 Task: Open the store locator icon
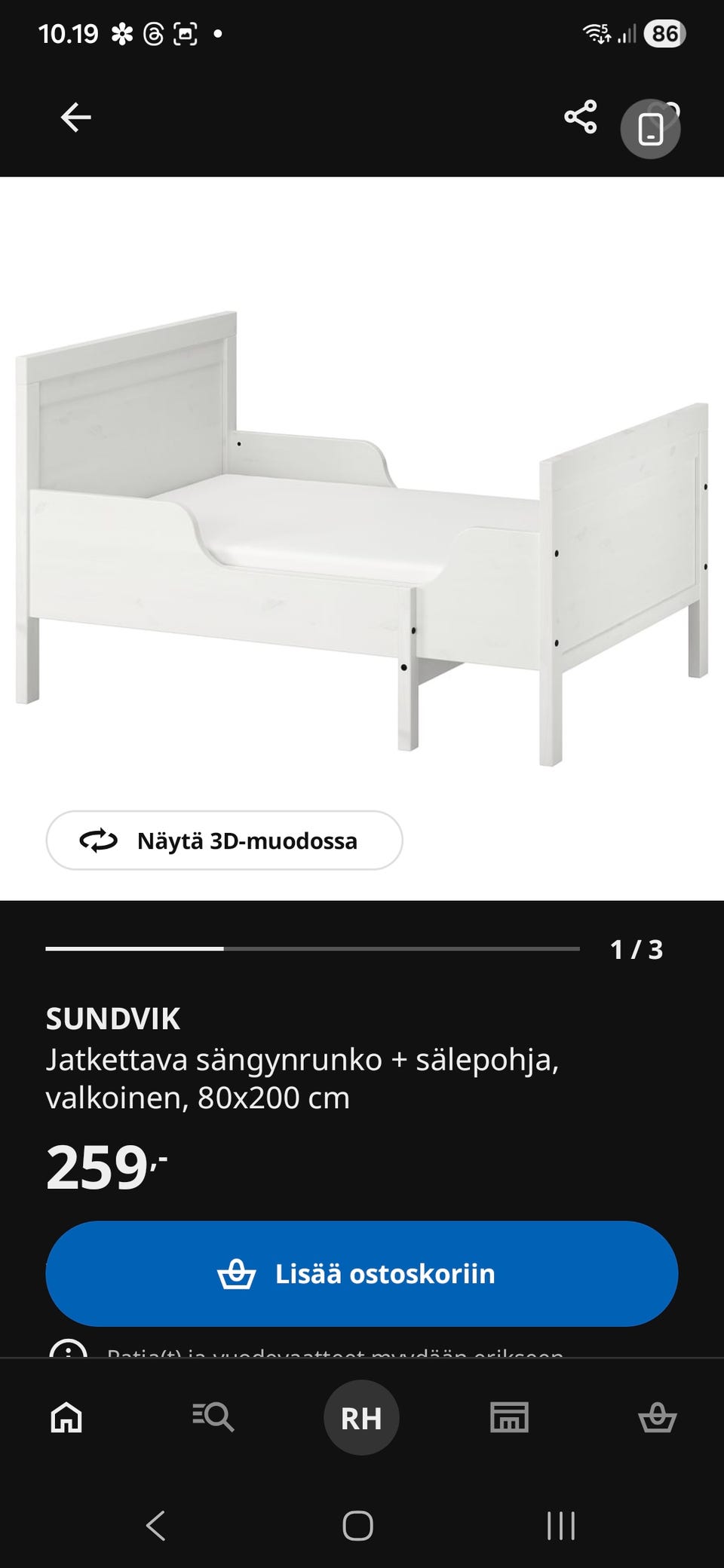(x=509, y=1417)
